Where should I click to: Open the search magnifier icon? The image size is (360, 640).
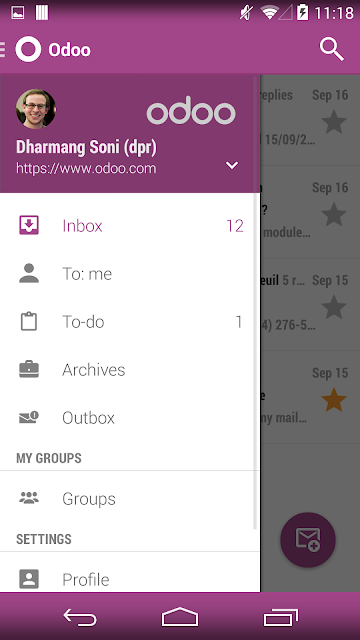331,49
